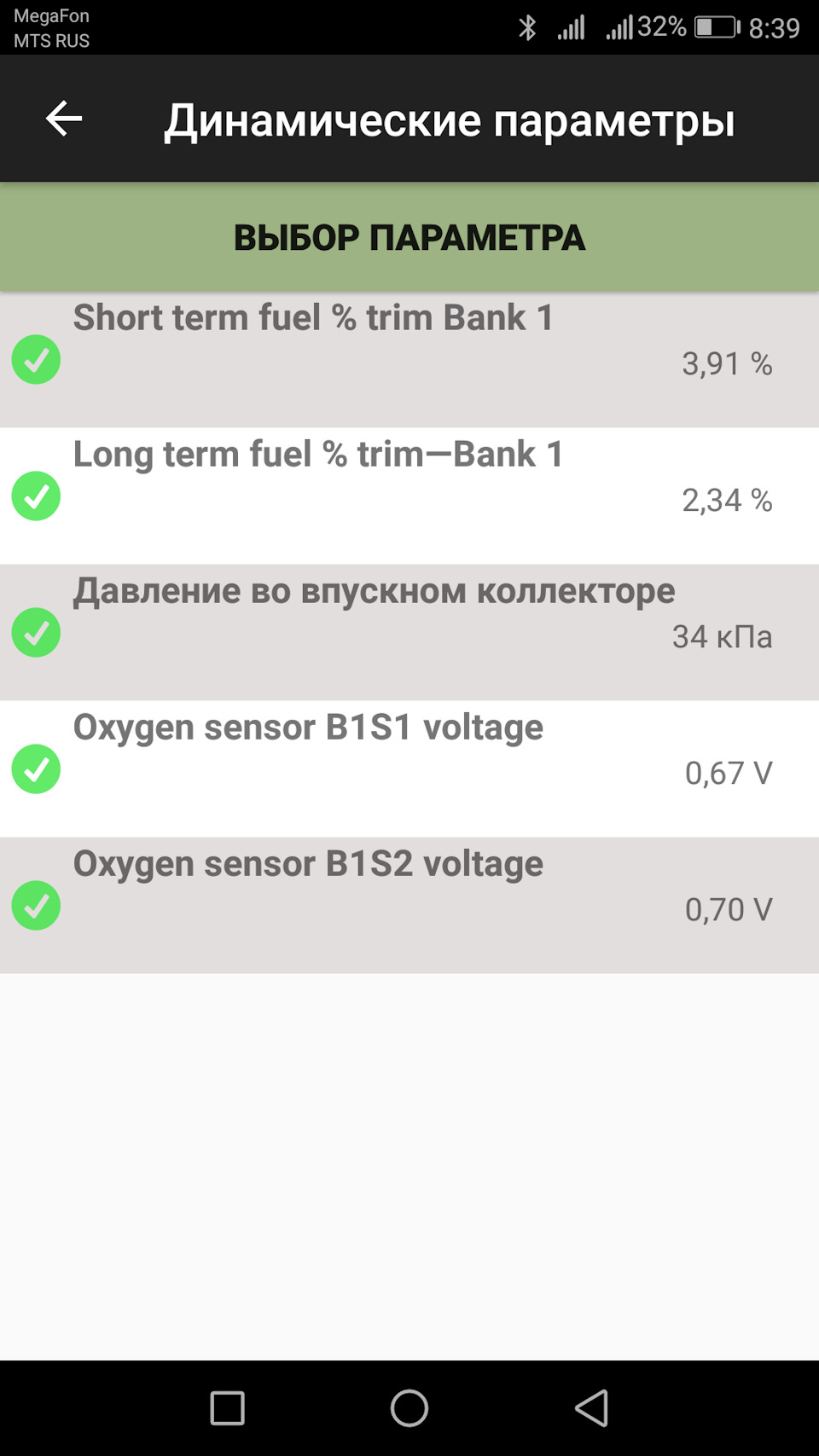Open Давление во впускном коллекторе parameter

pos(409,632)
